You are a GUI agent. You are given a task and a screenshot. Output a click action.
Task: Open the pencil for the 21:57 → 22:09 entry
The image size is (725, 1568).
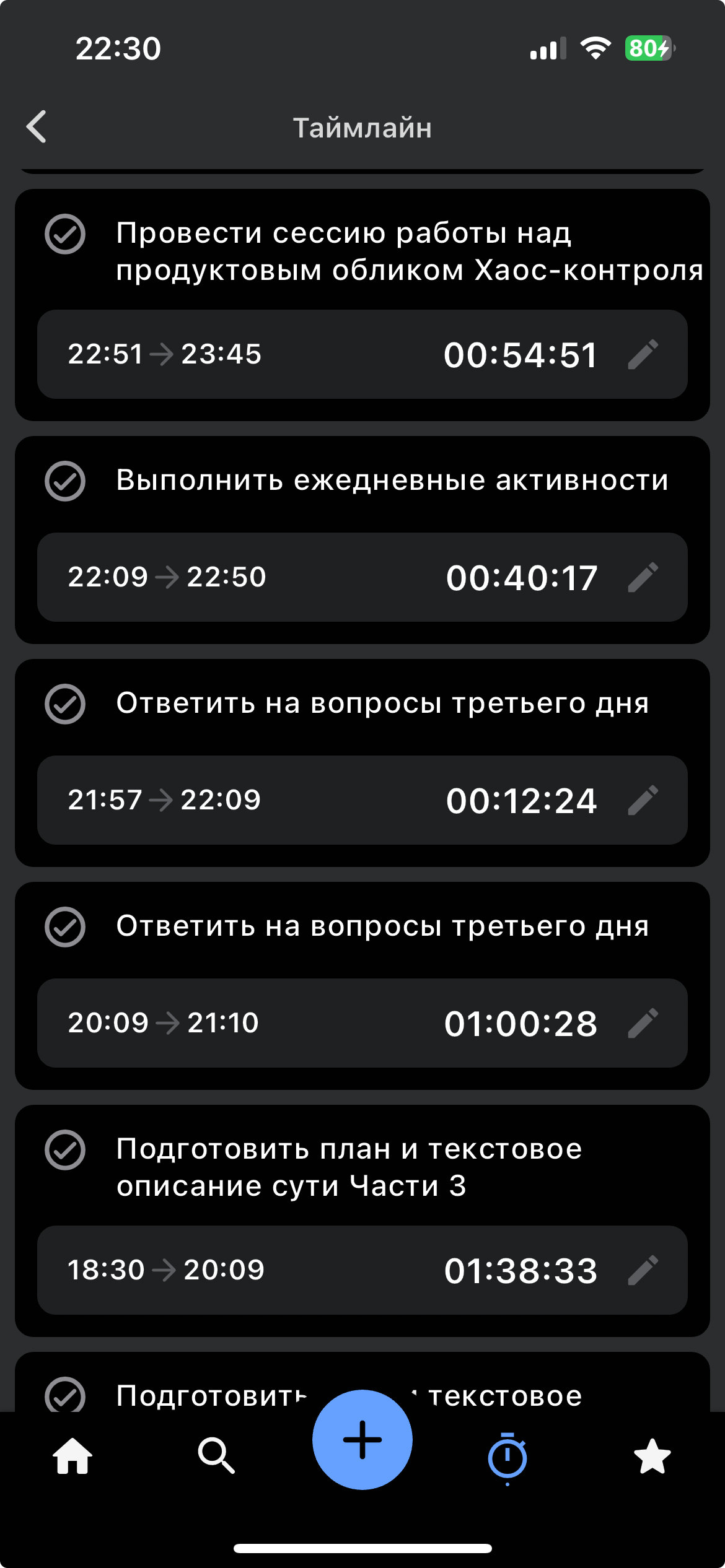pyautogui.click(x=643, y=800)
